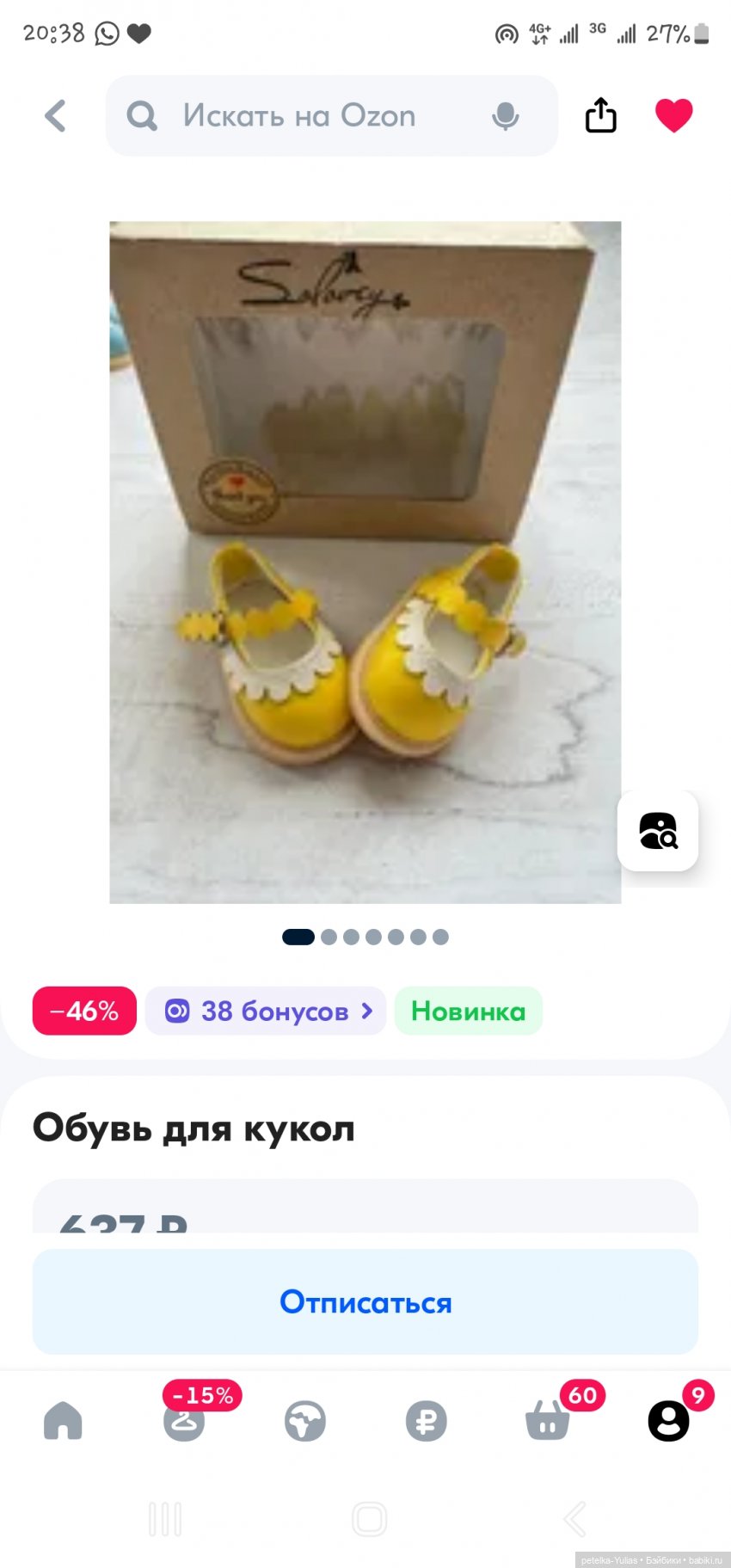Viewport: 731px width, 1568px height.
Task: Open recent apps from the navigation bar
Action: (x=165, y=1519)
